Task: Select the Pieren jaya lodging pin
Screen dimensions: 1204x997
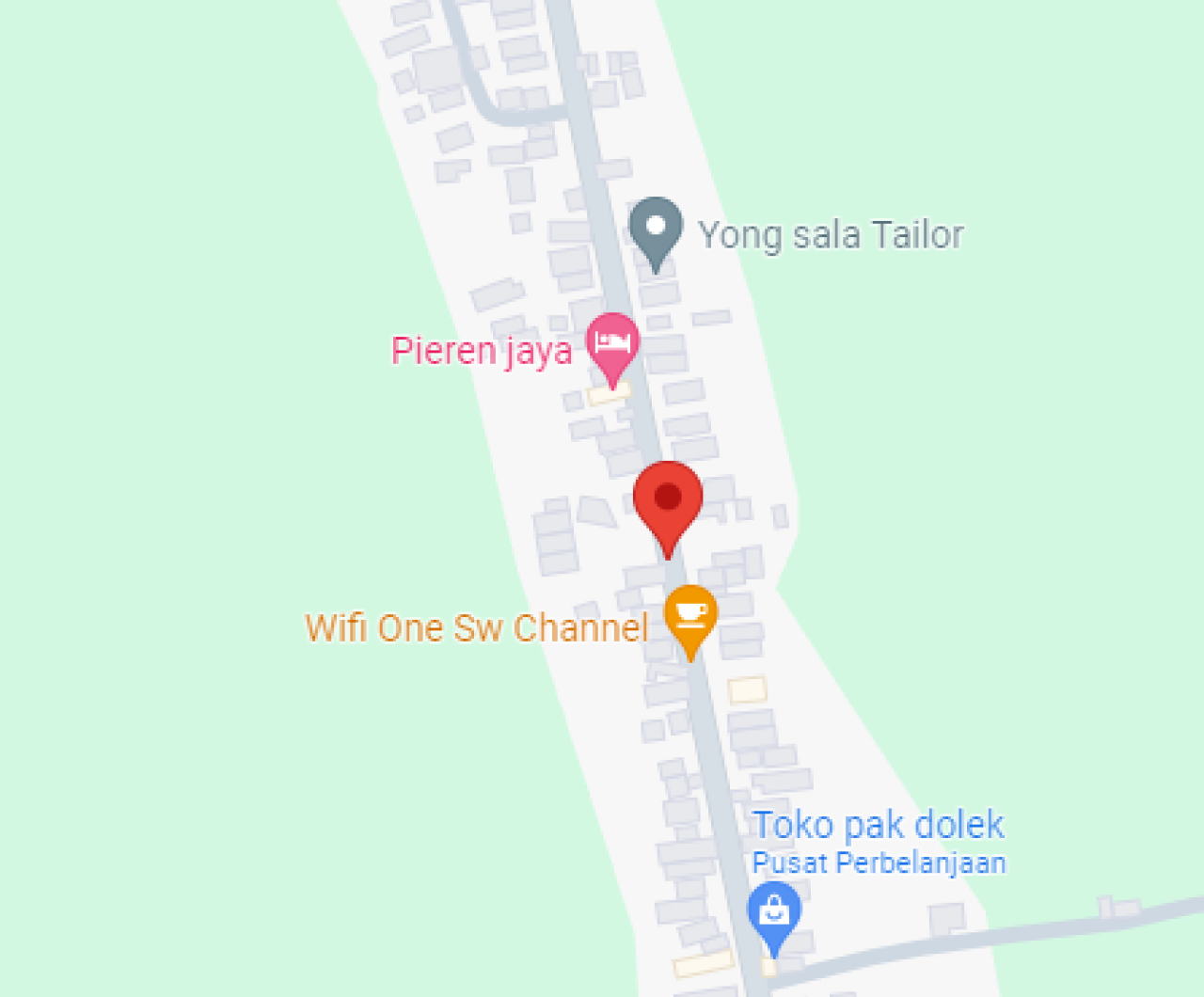Action: click(612, 343)
